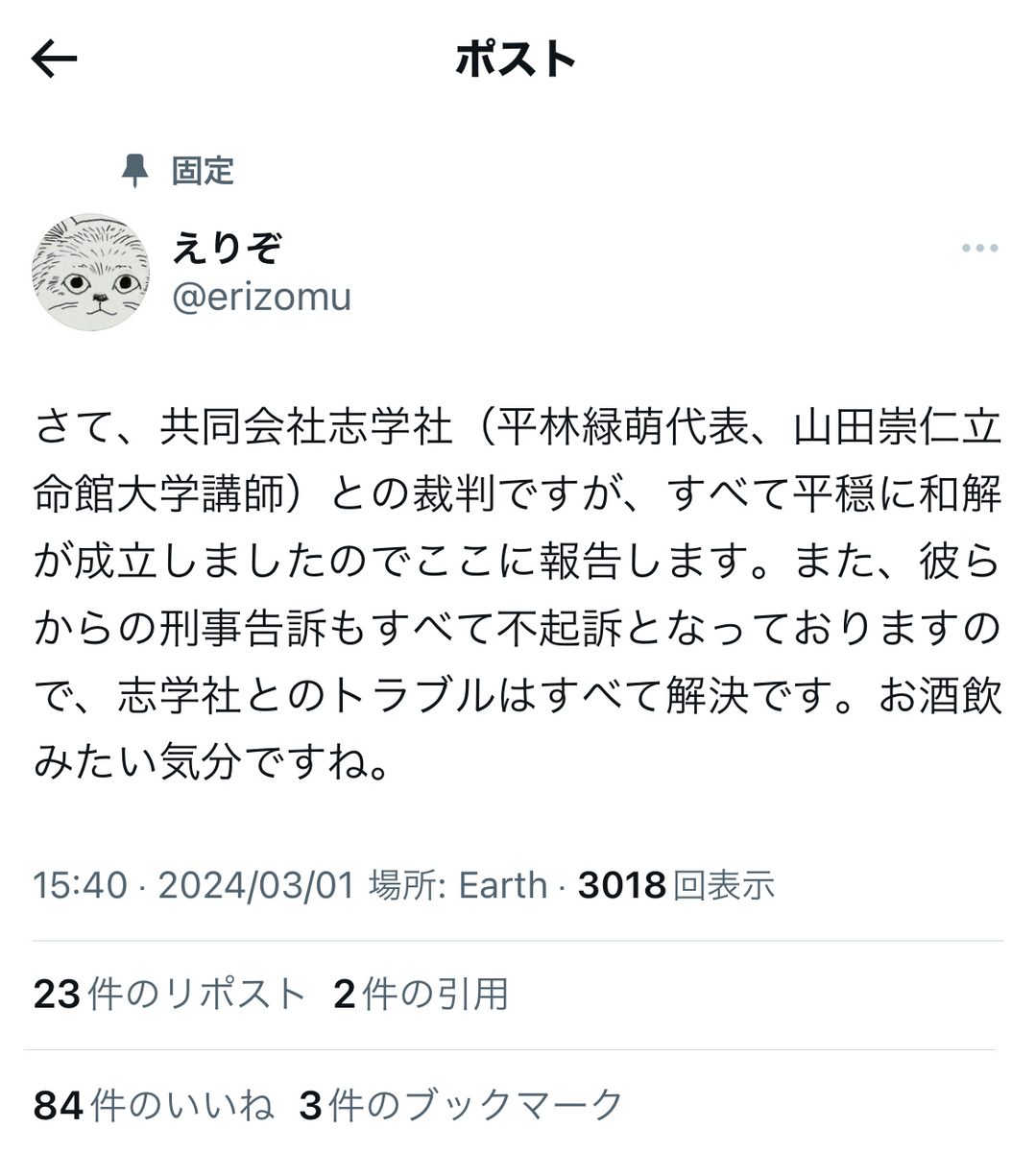View the 23 reposts list

coord(169,995)
